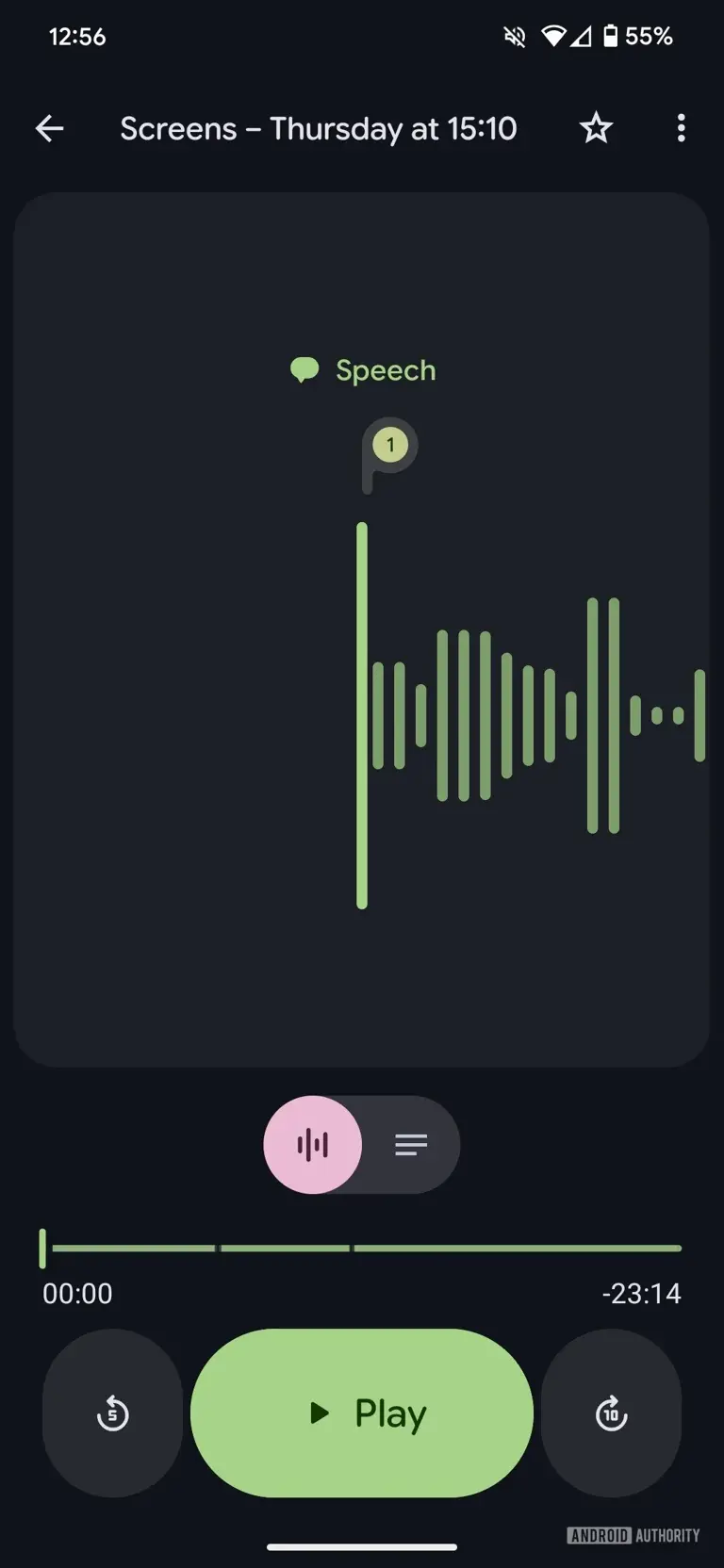The image size is (724, 1568).
Task: Tap the playback progress bar
Action: [x=362, y=1247]
